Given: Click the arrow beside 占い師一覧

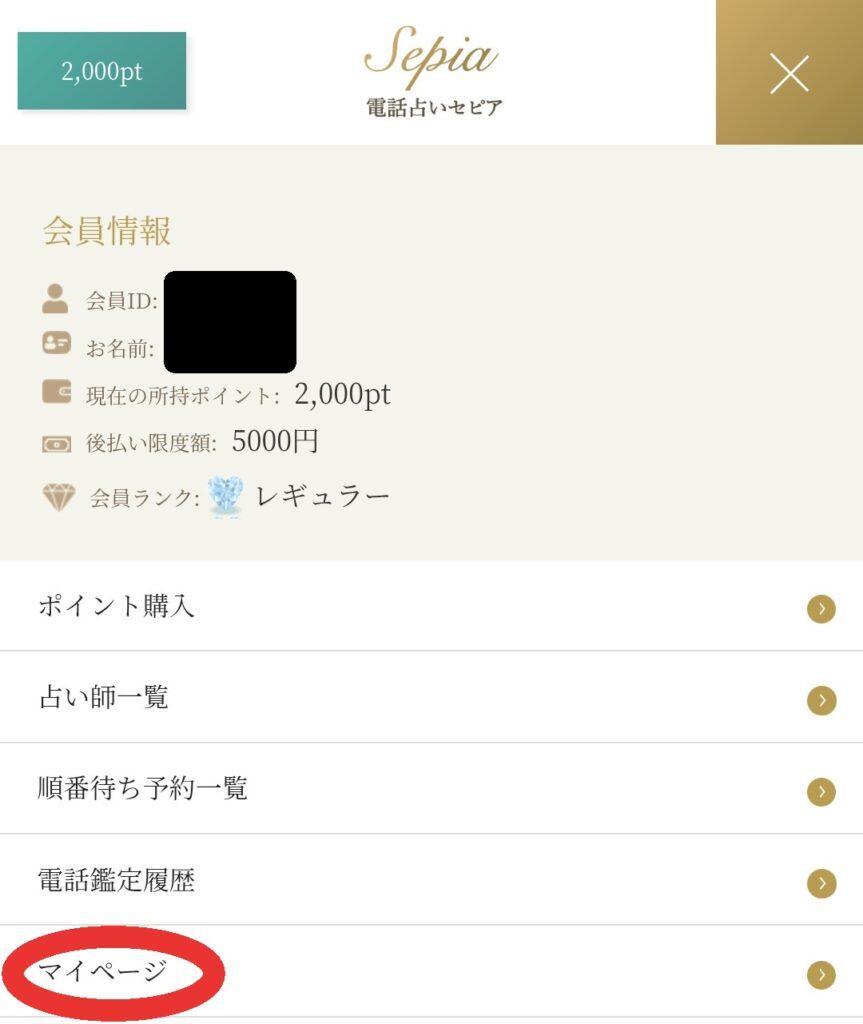Looking at the screenshot, I should pyautogui.click(x=821, y=700).
